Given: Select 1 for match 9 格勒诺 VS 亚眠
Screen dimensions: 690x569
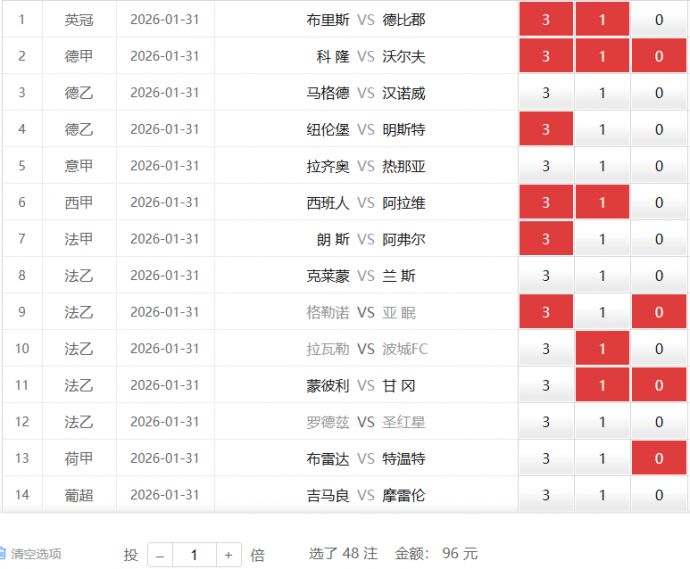Looking at the screenshot, I should coord(602,312).
